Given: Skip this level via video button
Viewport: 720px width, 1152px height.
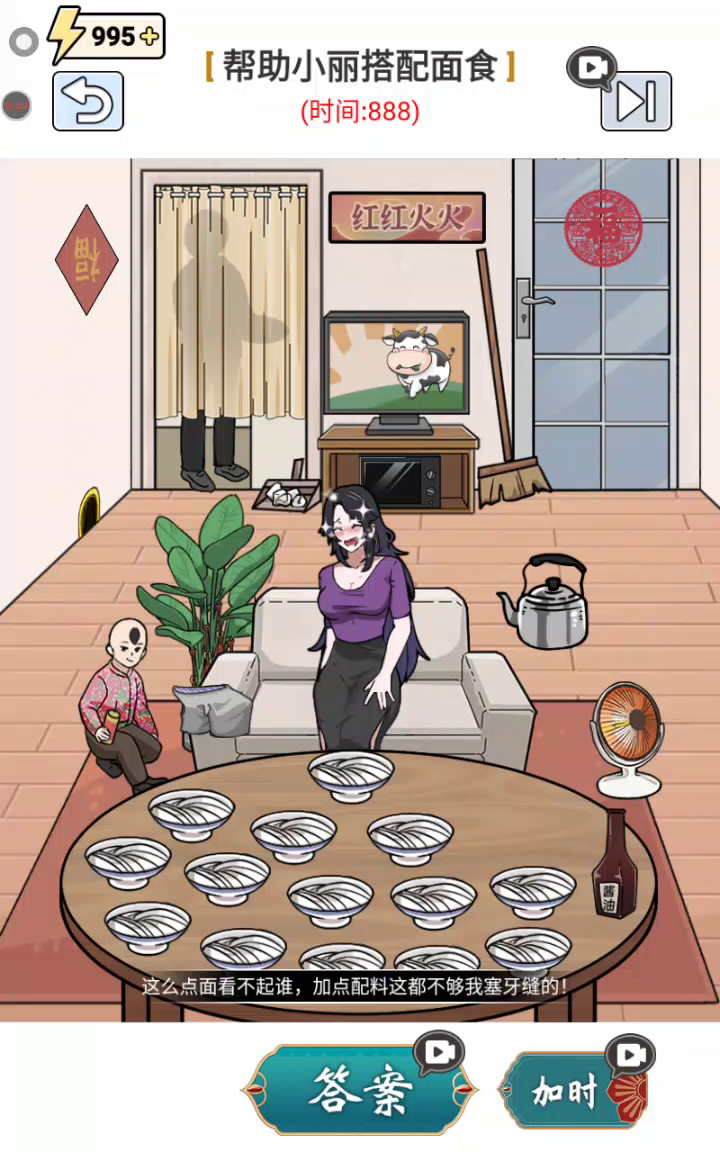Looking at the screenshot, I should coord(635,101).
